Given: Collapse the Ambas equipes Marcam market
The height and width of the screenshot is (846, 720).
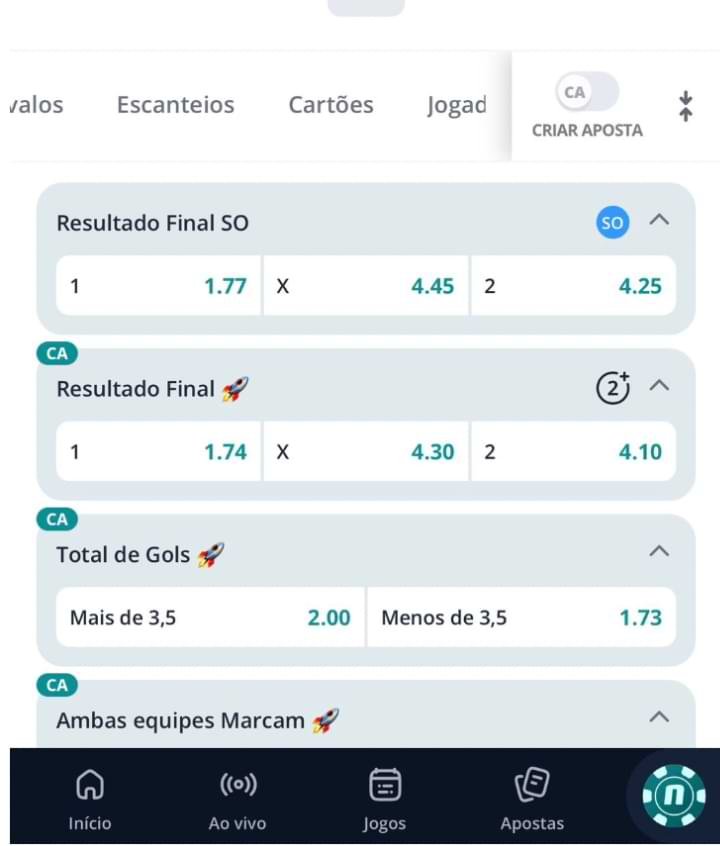Looking at the screenshot, I should click(x=658, y=717).
